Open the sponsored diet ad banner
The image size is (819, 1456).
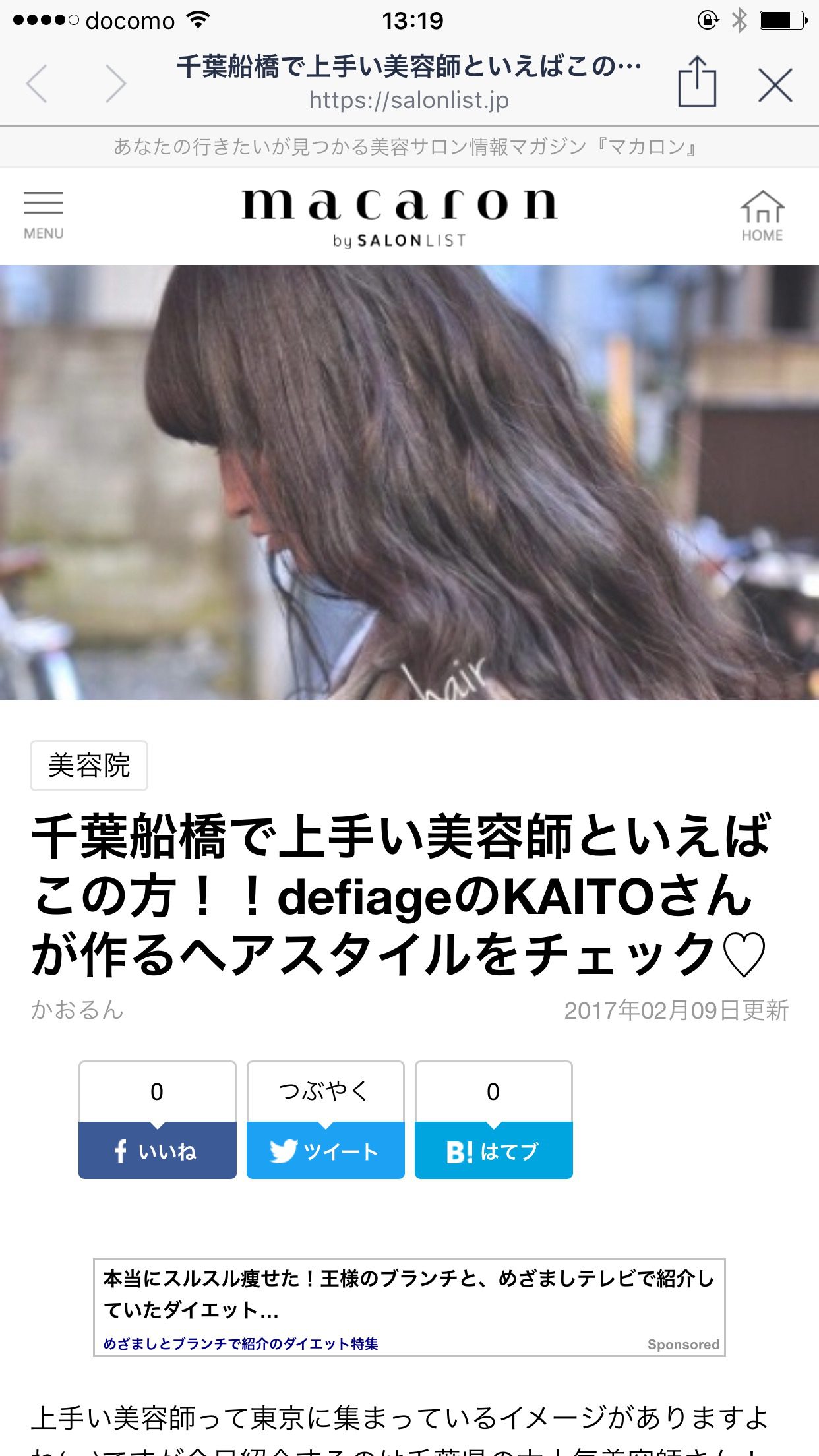[409, 1307]
